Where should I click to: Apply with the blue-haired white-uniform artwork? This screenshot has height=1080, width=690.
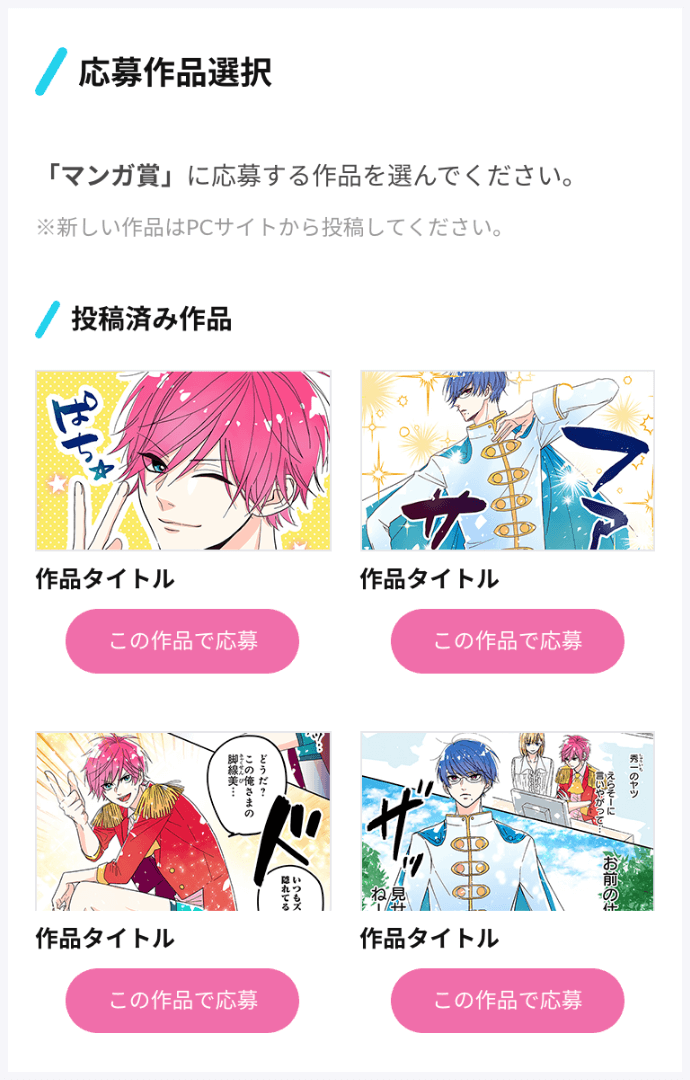507,641
